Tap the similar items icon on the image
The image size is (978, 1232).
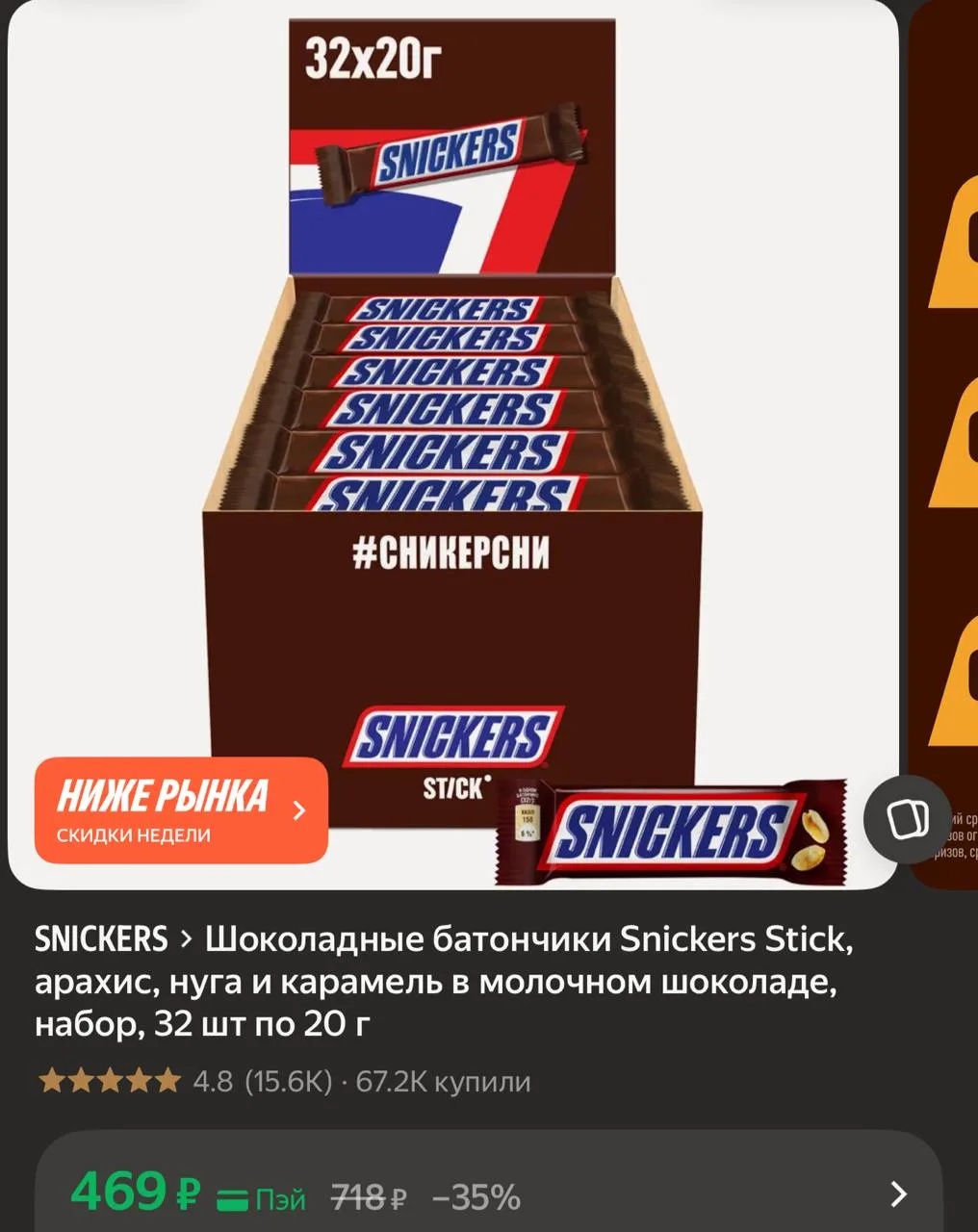pos(907,819)
